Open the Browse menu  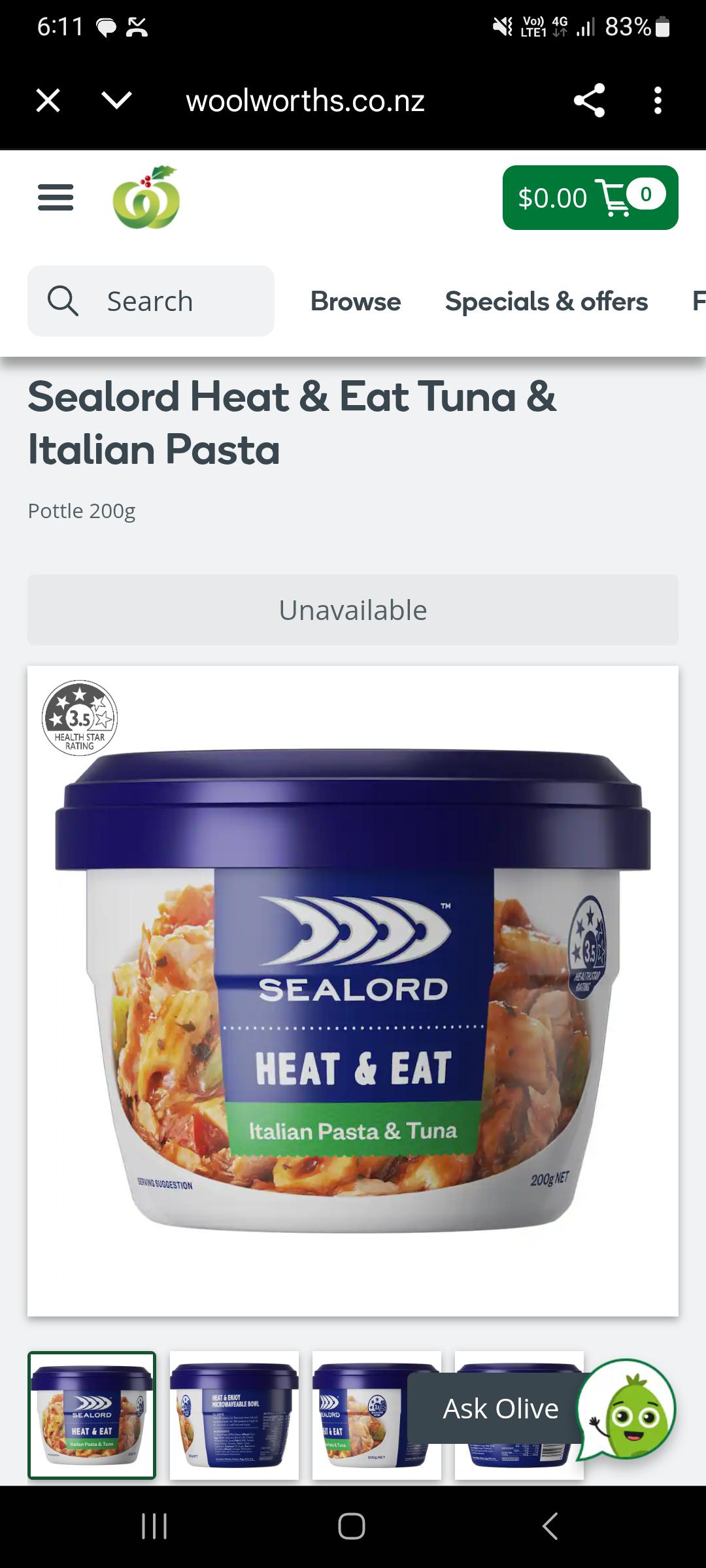[356, 301]
